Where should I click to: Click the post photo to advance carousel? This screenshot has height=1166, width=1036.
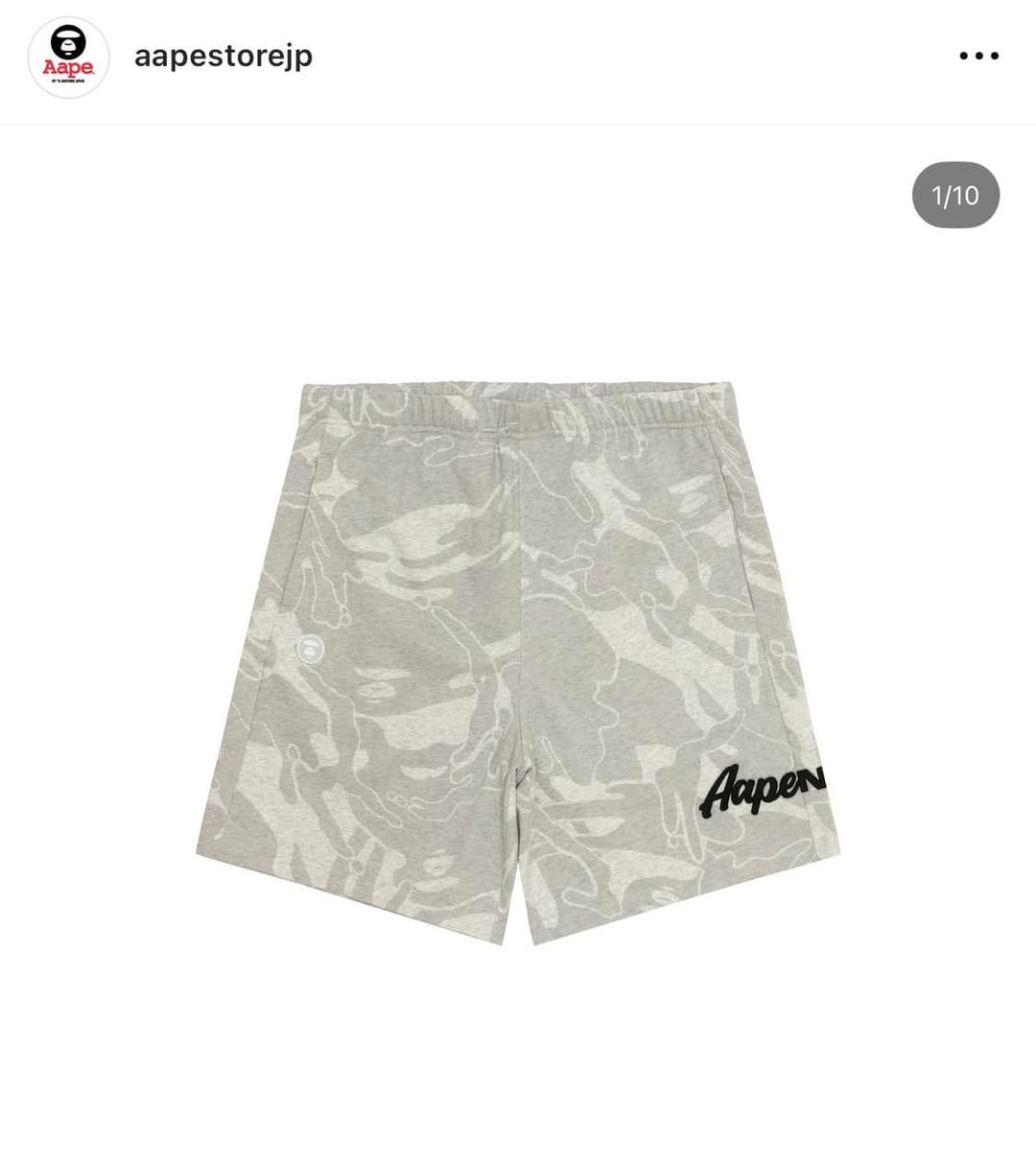click(518, 643)
